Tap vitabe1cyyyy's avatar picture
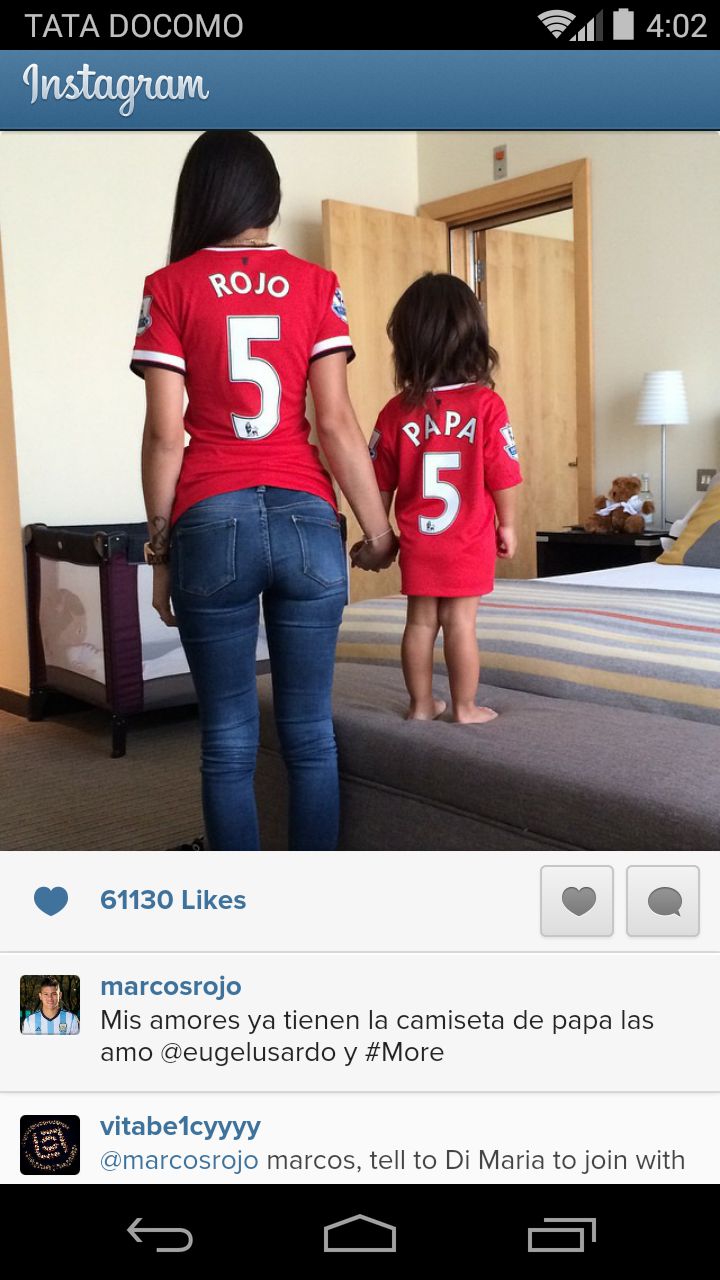This screenshot has height=1280, width=720. [x=50, y=1145]
